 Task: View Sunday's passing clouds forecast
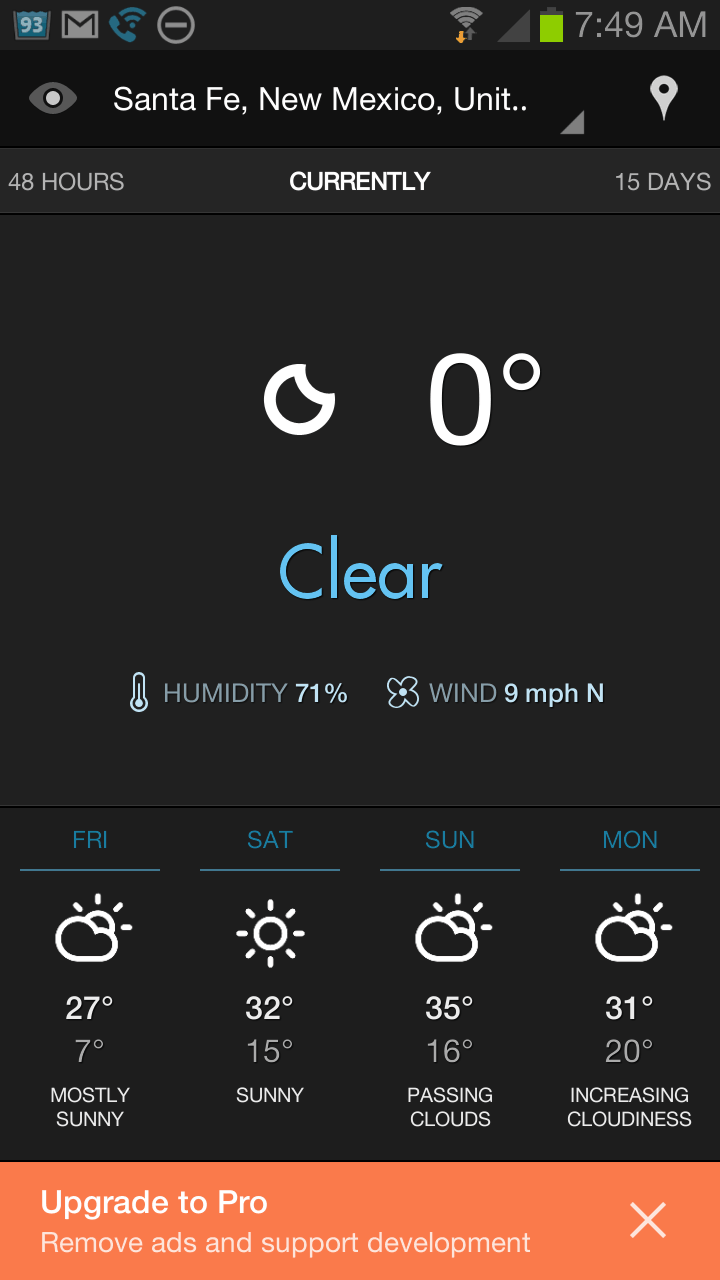pos(450,980)
